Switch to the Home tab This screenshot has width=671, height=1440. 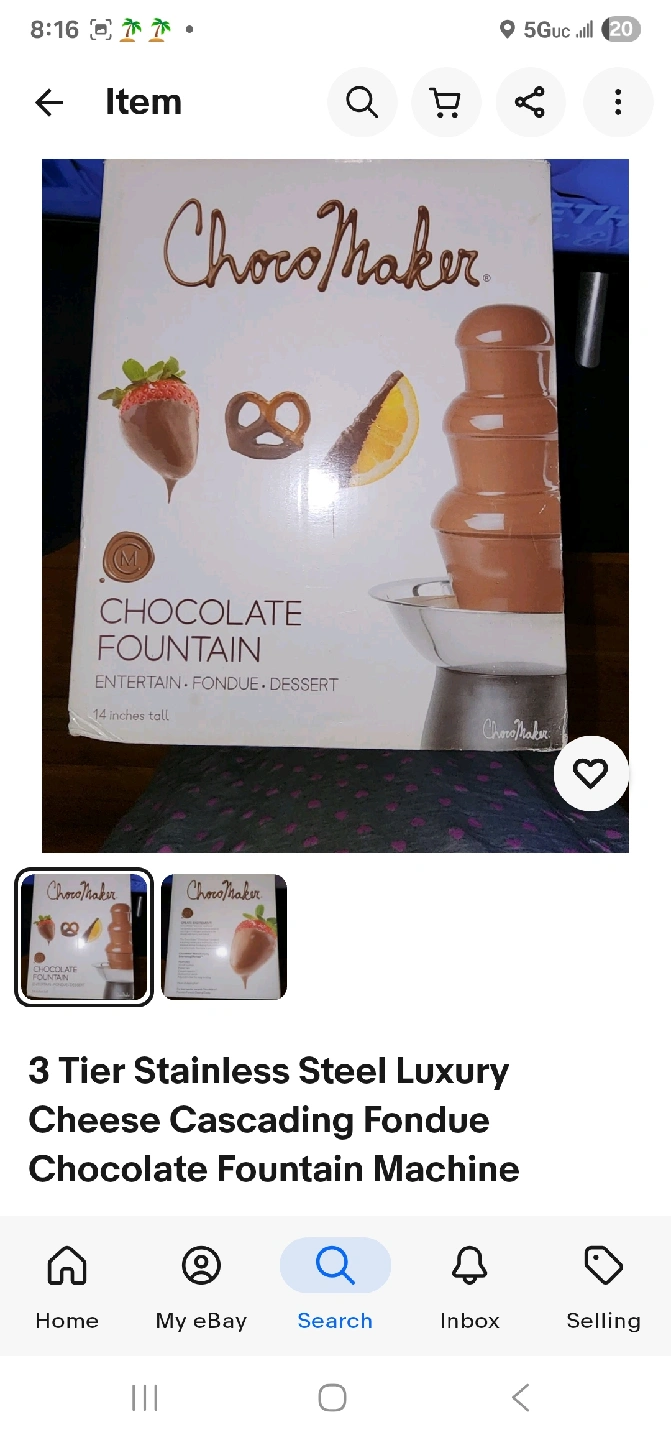click(67, 1287)
